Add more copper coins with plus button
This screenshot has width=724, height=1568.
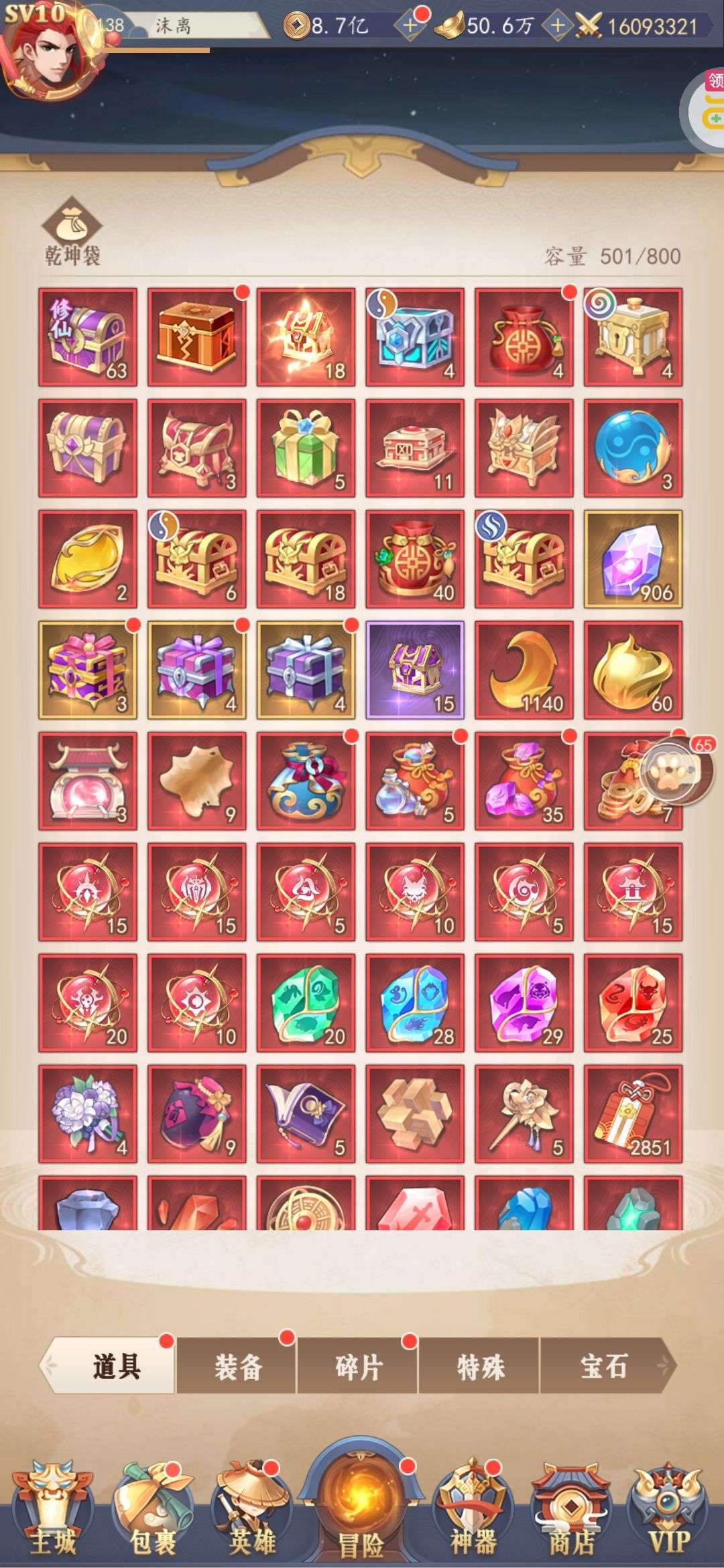410,26
